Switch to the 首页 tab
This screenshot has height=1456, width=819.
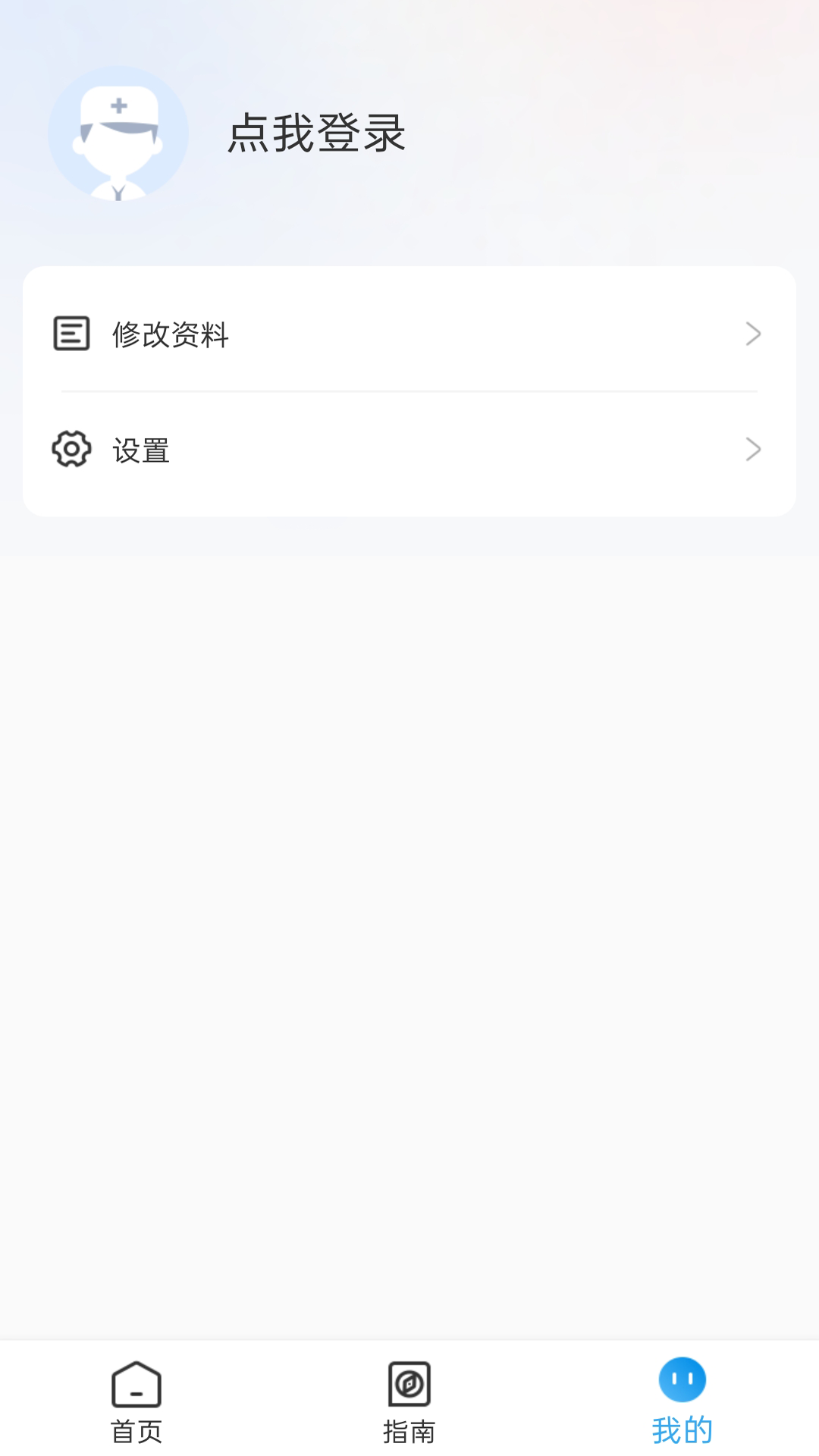pos(136,1410)
